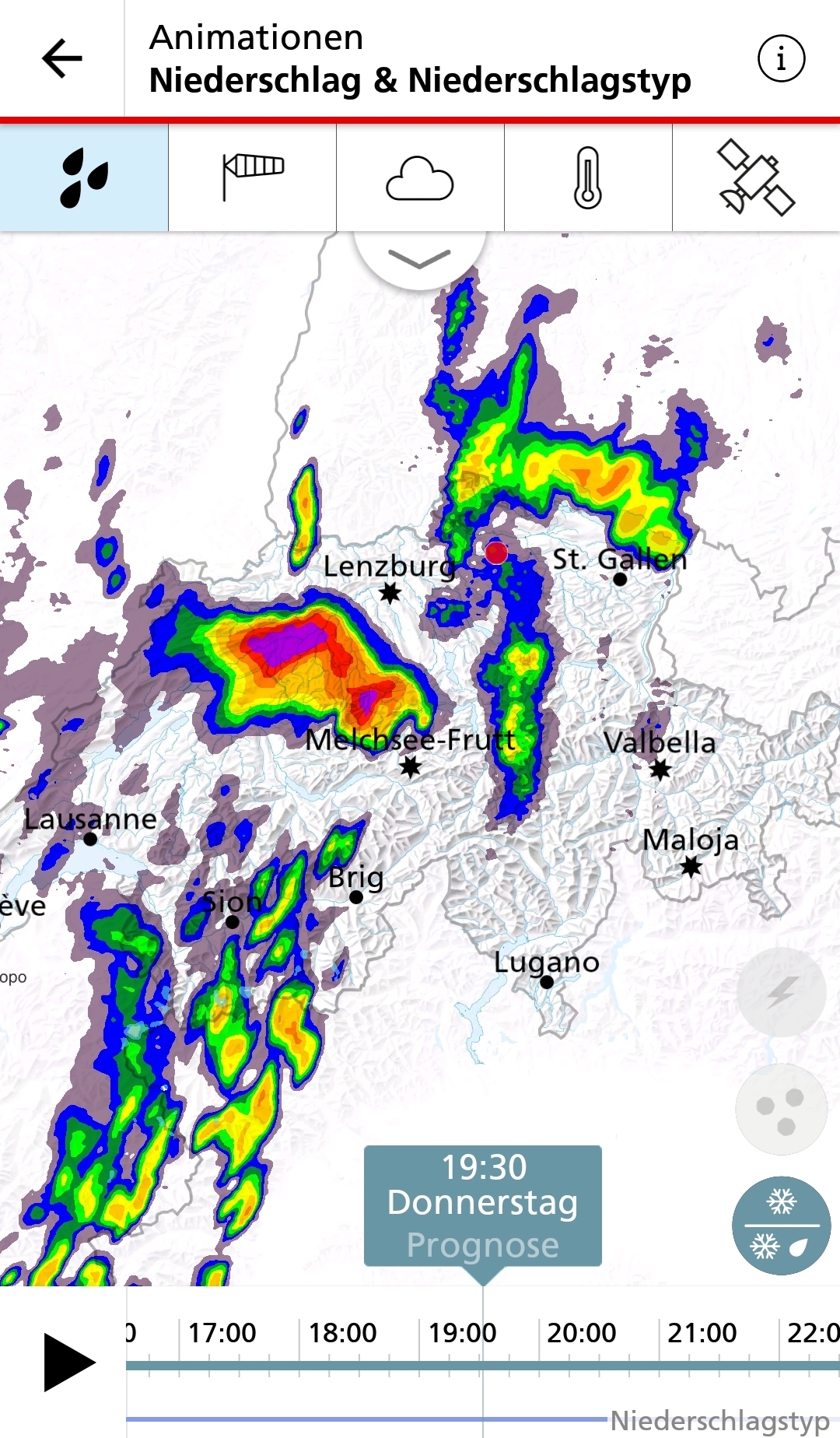Toggle the hail dots layer button
Image resolution: width=840 pixels, height=1438 pixels.
[781, 1109]
